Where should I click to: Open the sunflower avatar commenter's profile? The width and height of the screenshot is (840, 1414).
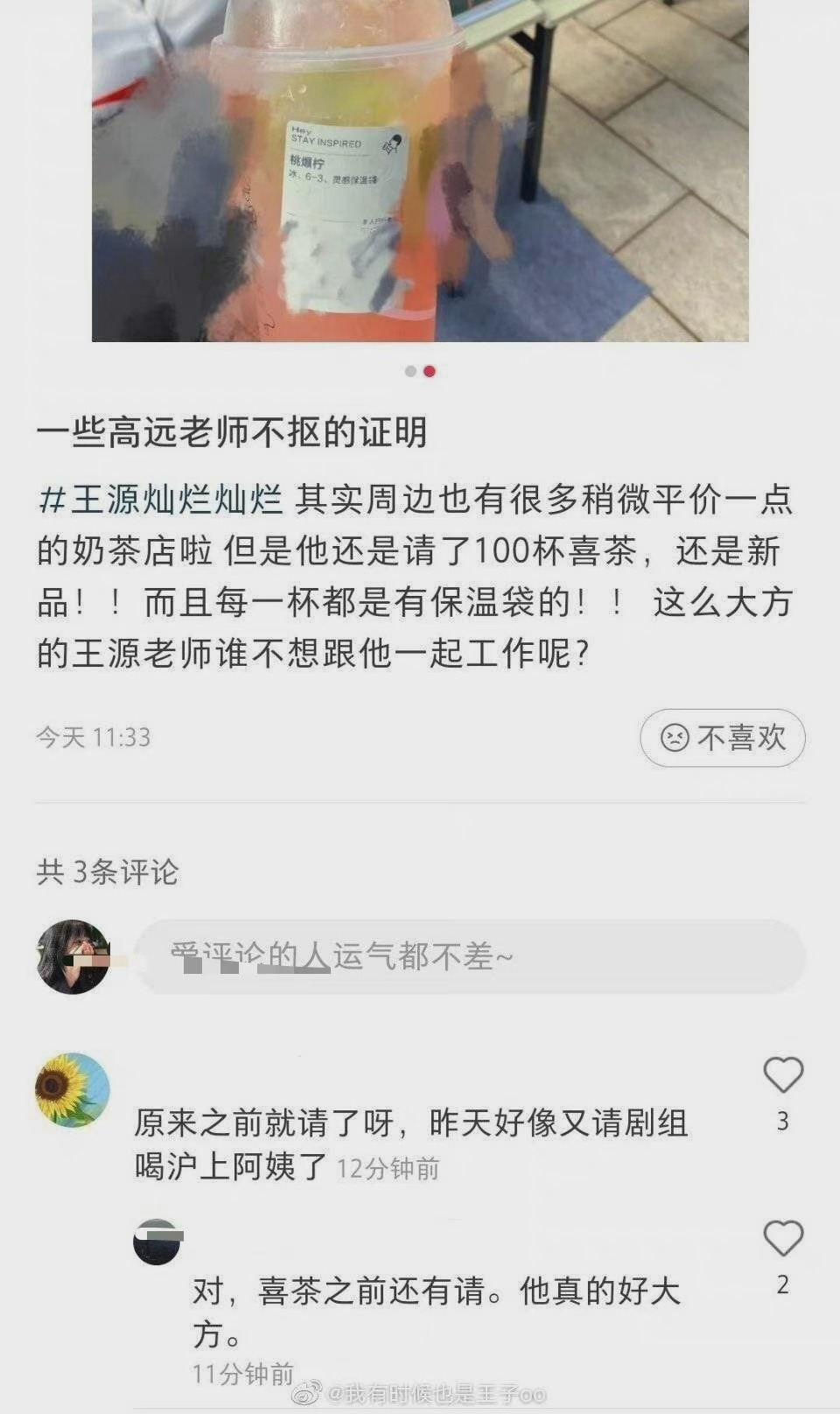(73, 1089)
